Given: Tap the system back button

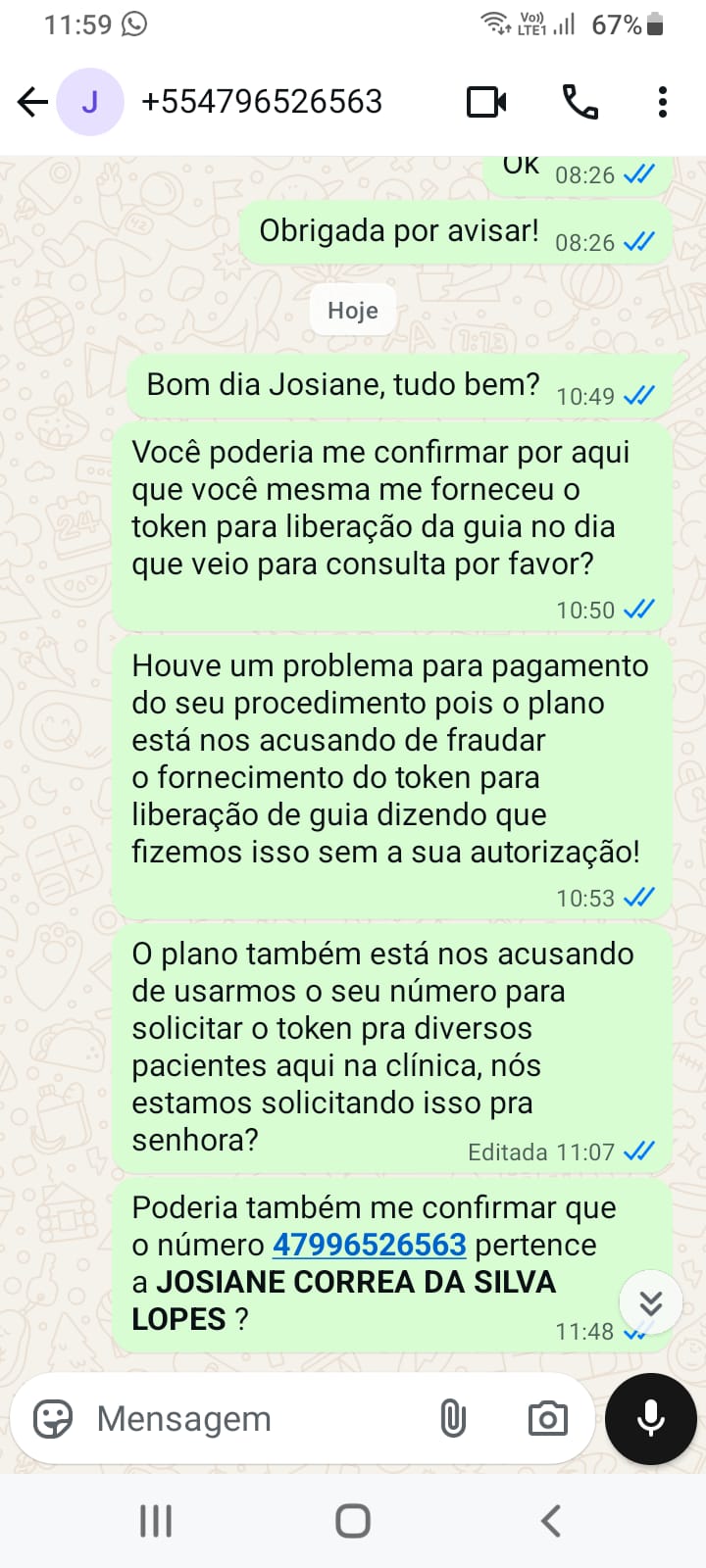Looking at the screenshot, I should tap(551, 1521).
